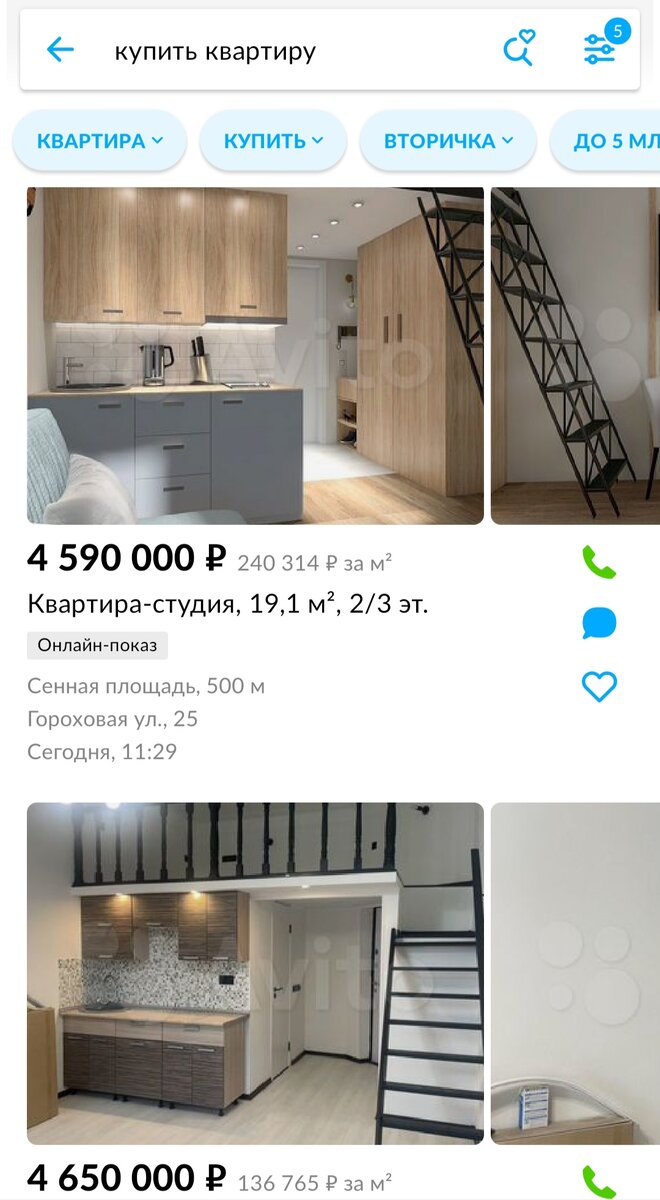This screenshot has height=1200, width=660.
Task: Call seller of the 19,1 м² studio
Action: [x=599, y=562]
